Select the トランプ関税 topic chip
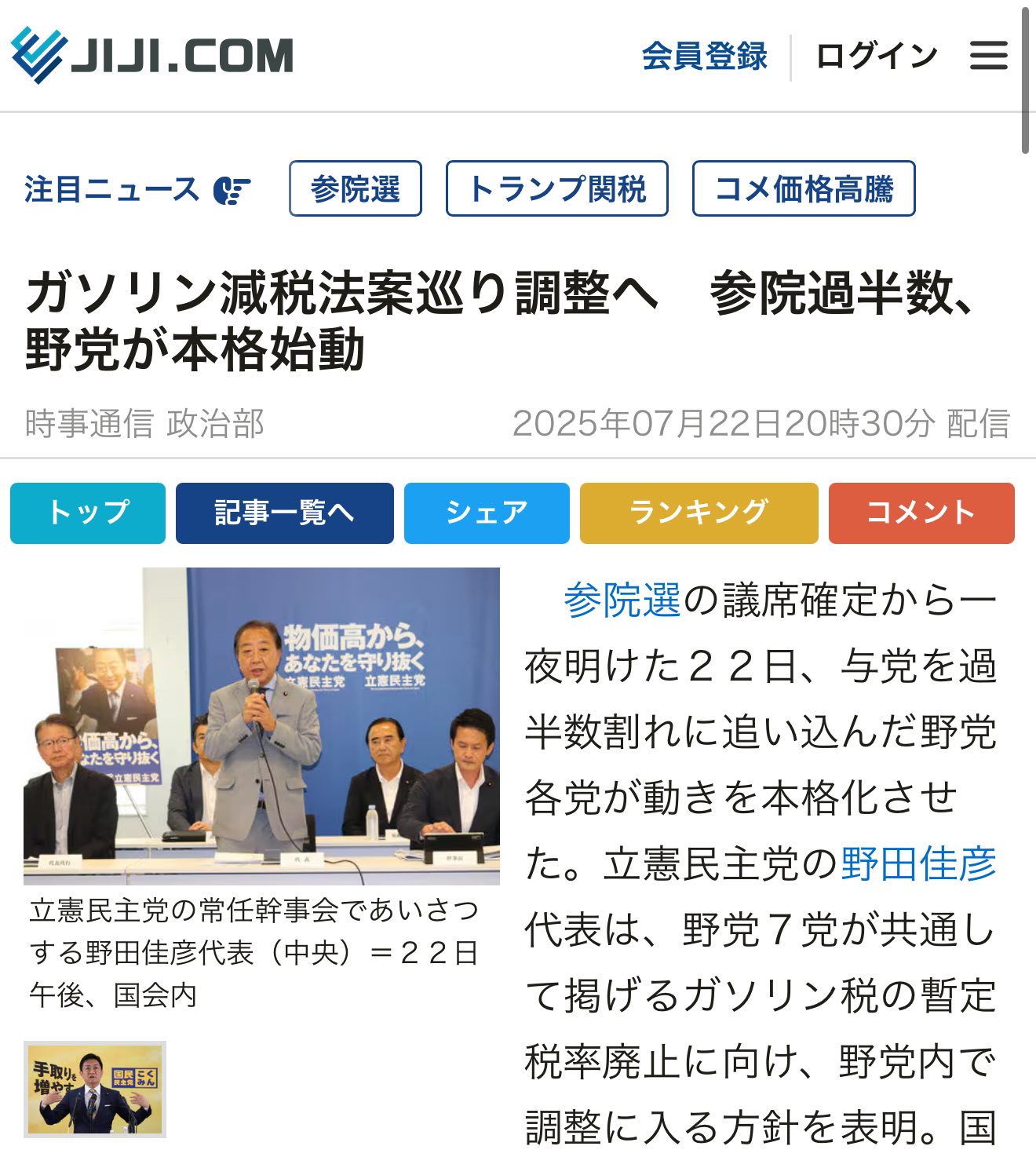This screenshot has height=1168, width=1036. (556, 189)
